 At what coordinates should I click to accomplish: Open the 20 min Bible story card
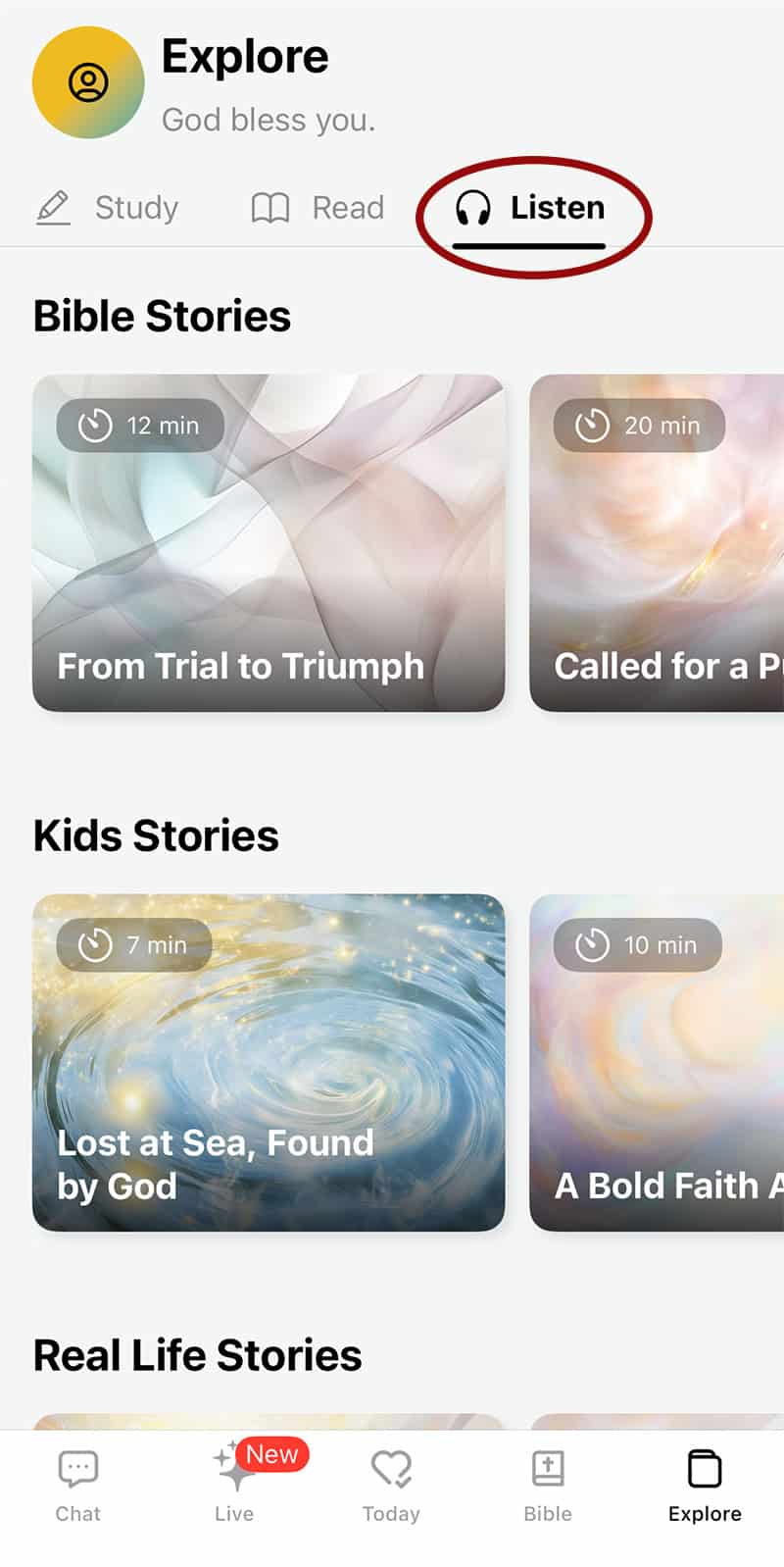pyautogui.click(x=657, y=542)
